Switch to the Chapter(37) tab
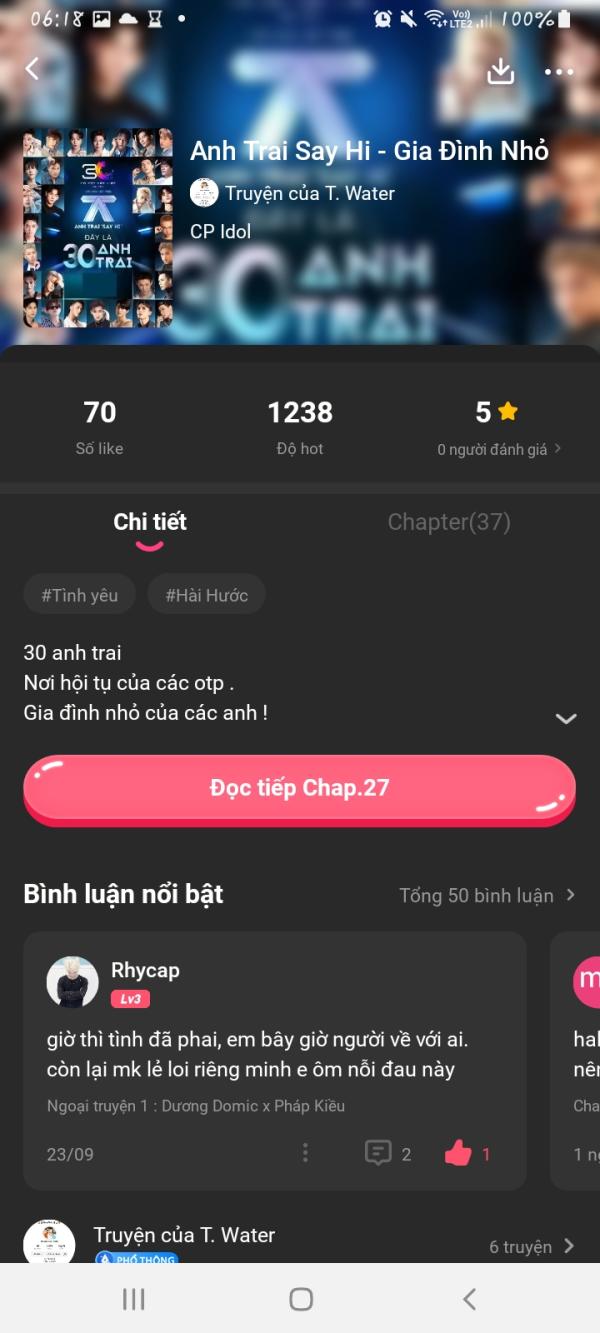Screen dimensions: 600x1333 [x=449, y=522]
